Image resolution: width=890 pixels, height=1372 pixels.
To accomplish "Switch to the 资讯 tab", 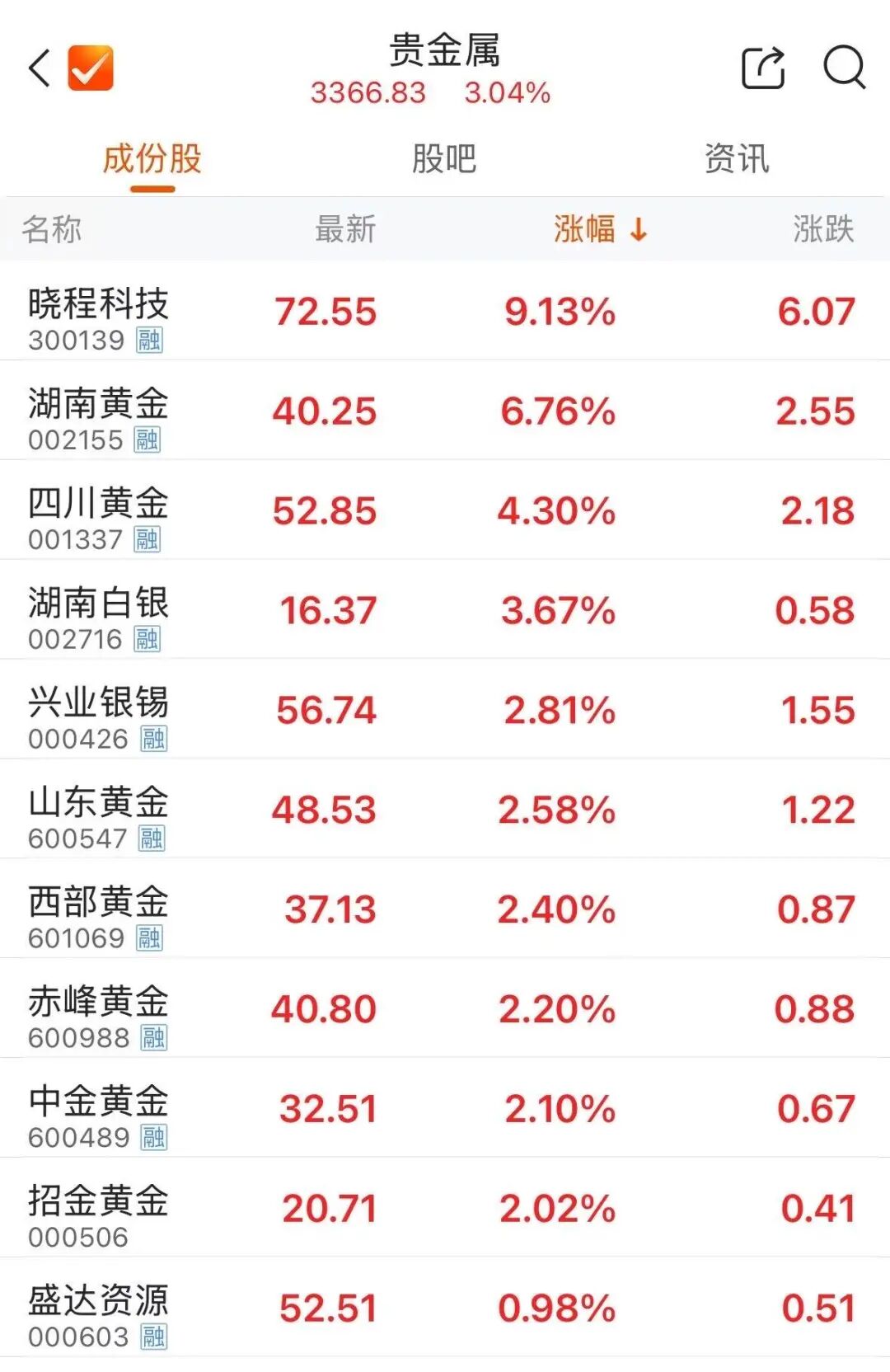I will point(737,158).
